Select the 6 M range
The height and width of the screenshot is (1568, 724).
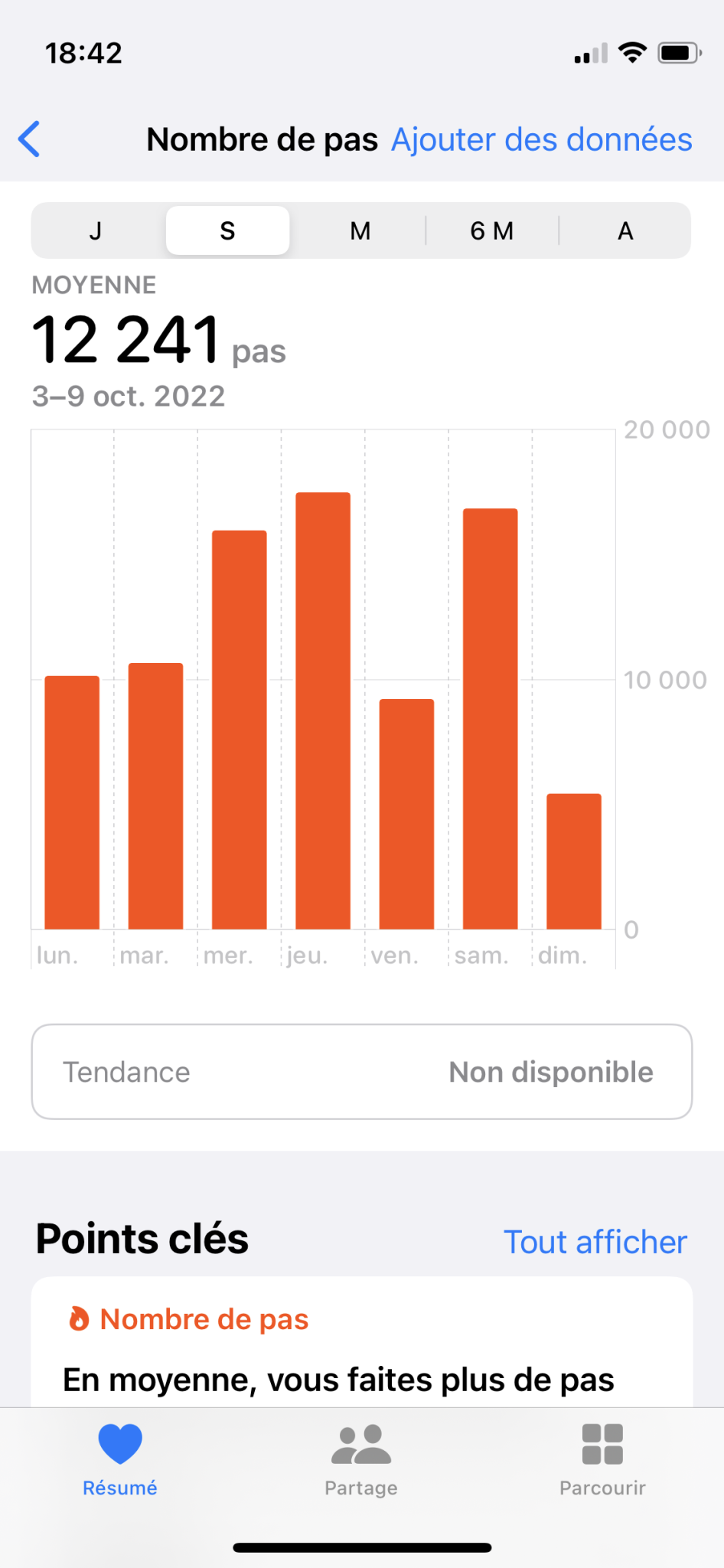pyautogui.click(x=492, y=230)
